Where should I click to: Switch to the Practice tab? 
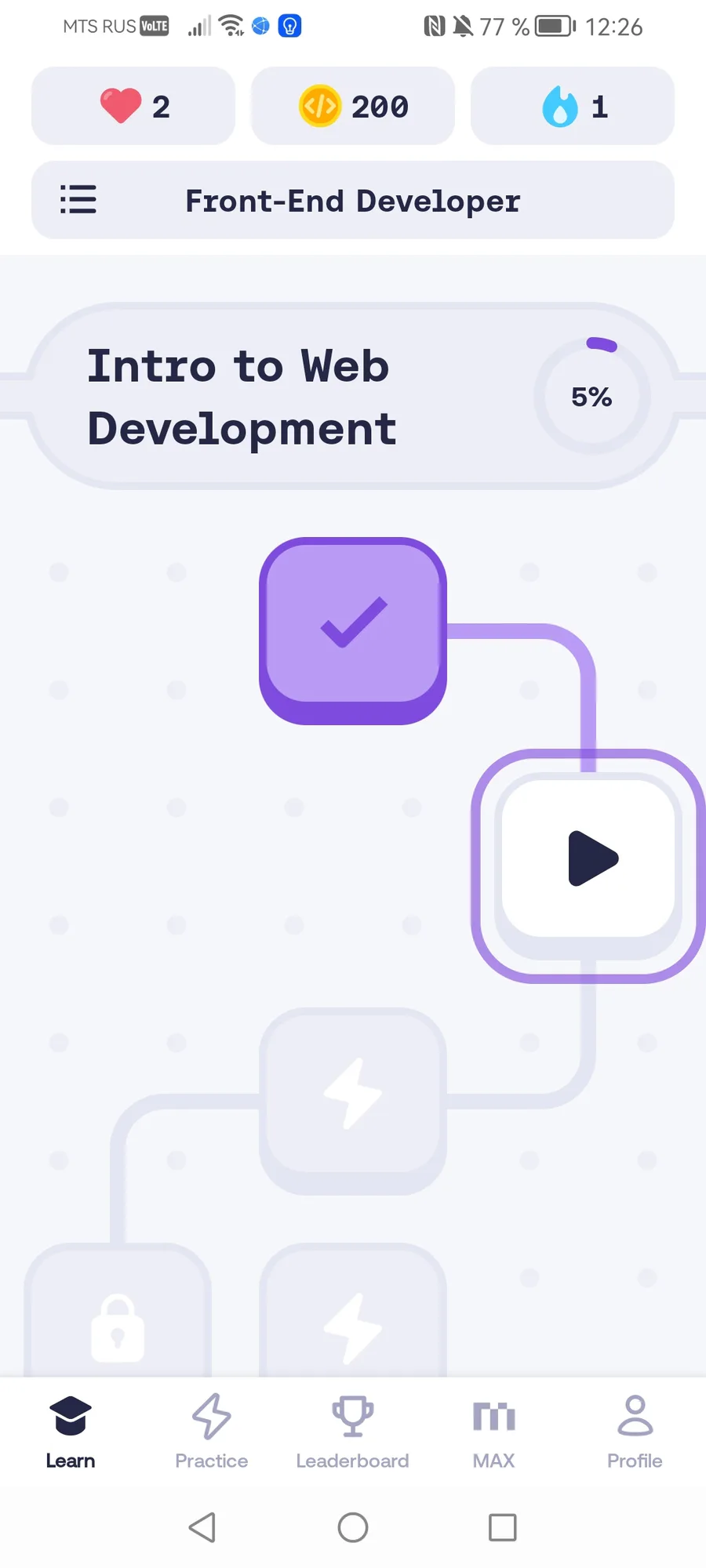(212, 1432)
